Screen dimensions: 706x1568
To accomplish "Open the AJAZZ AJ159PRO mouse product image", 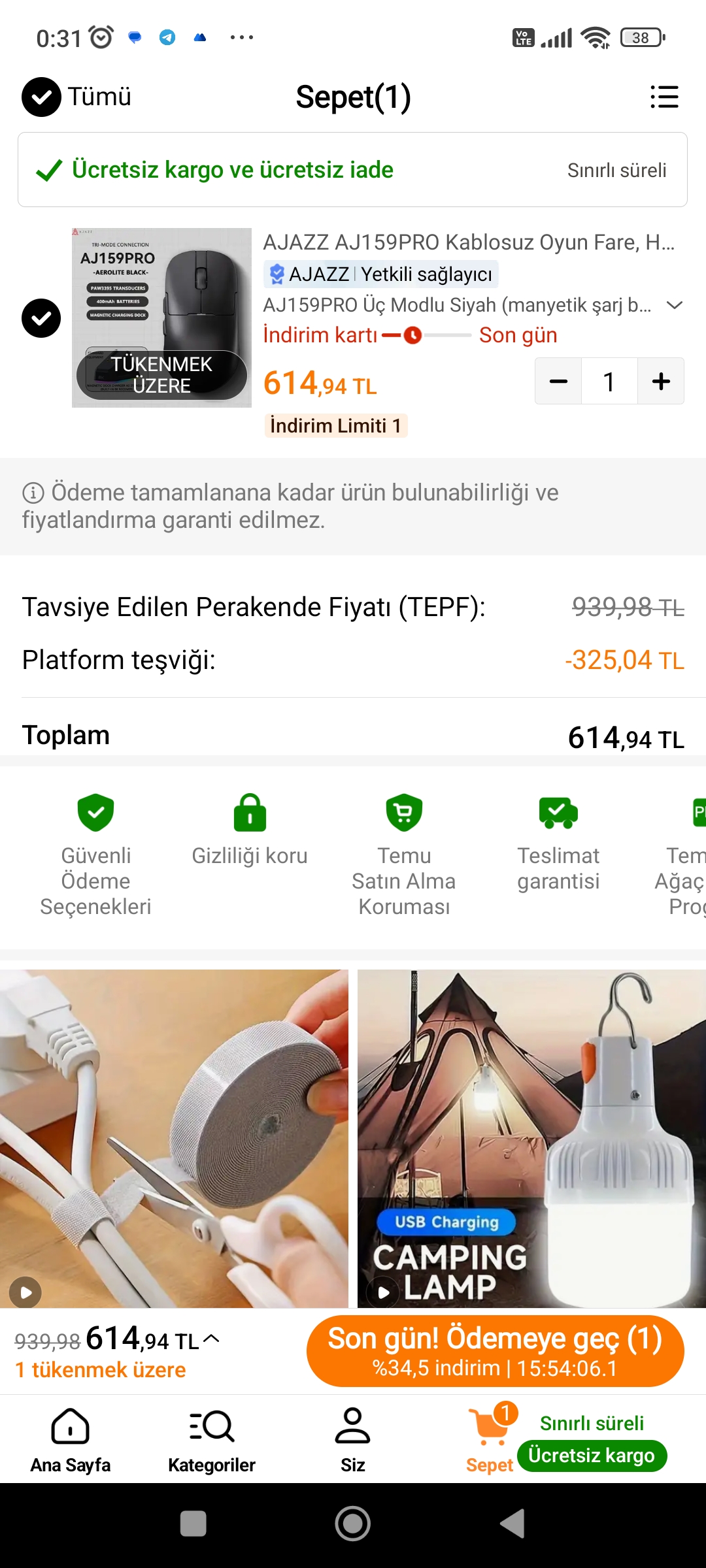I will [x=161, y=318].
